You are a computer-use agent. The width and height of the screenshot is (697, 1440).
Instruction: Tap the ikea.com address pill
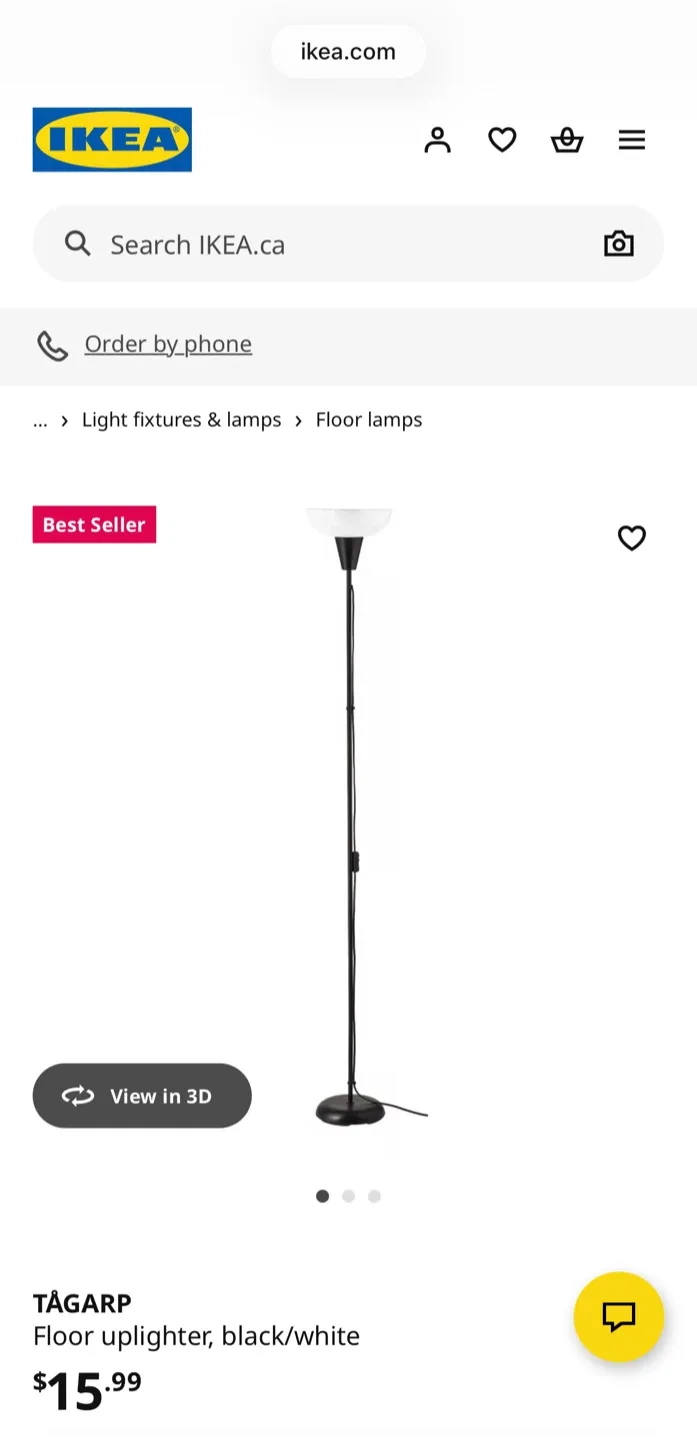tap(348, 52)
